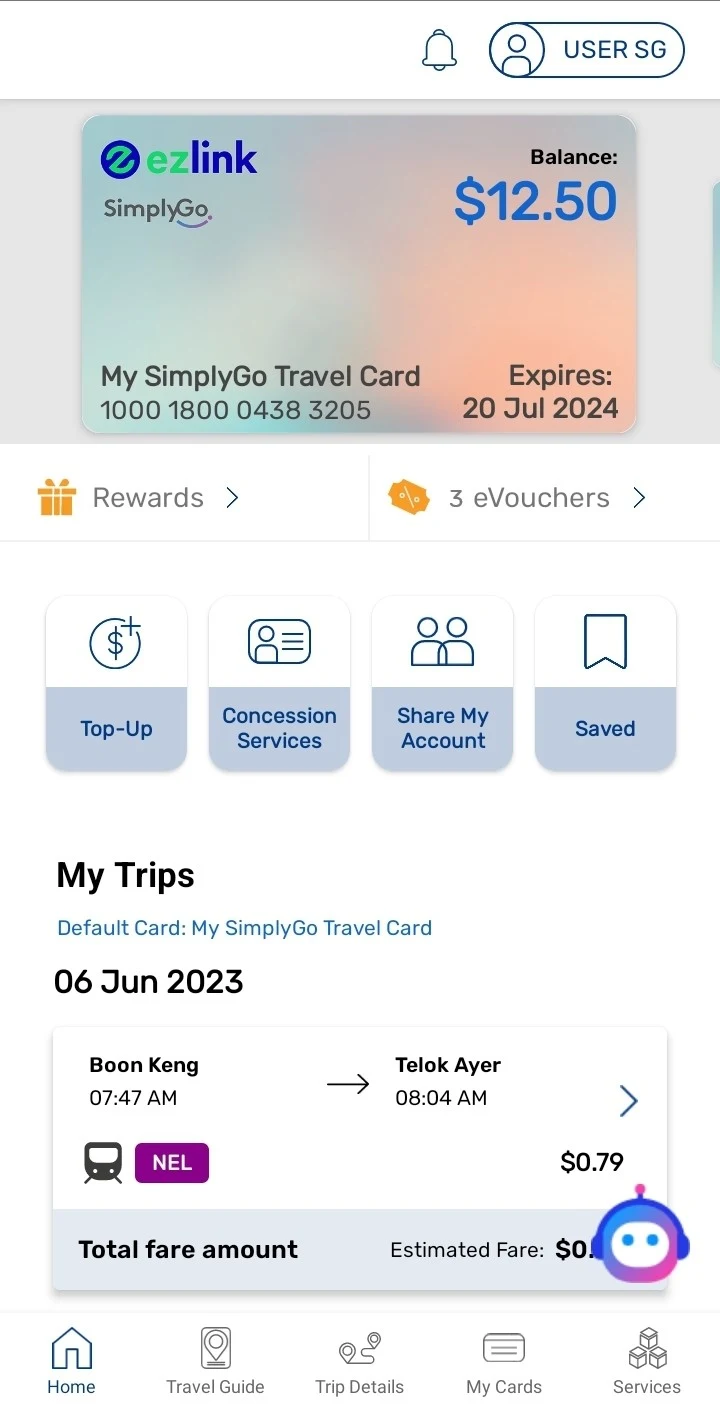Open the Travel Guide icon

215,1348
